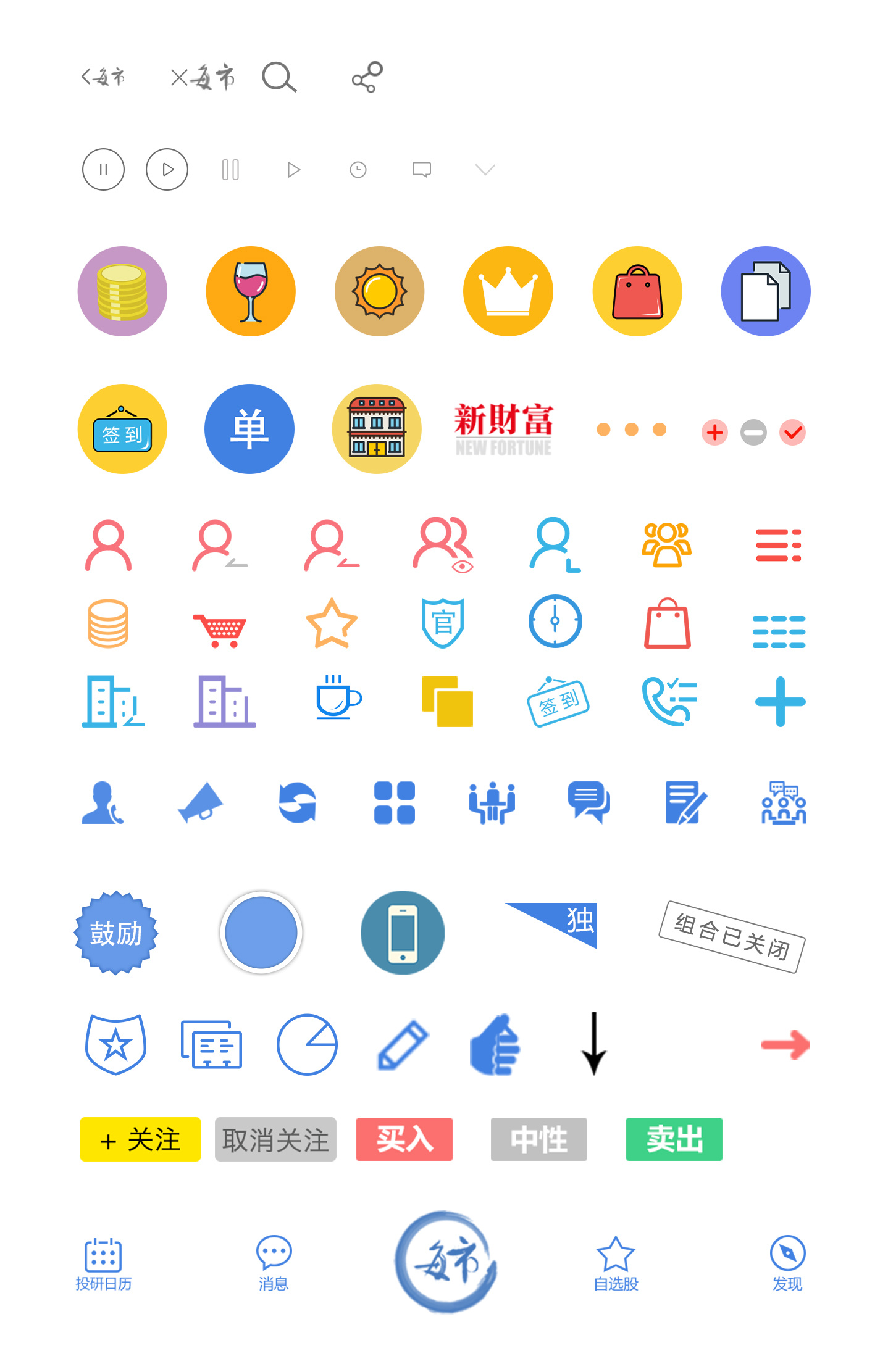Viewport: 888px width, 1372px height.
Task: Pause playback with the pause control
Action: 103,170
